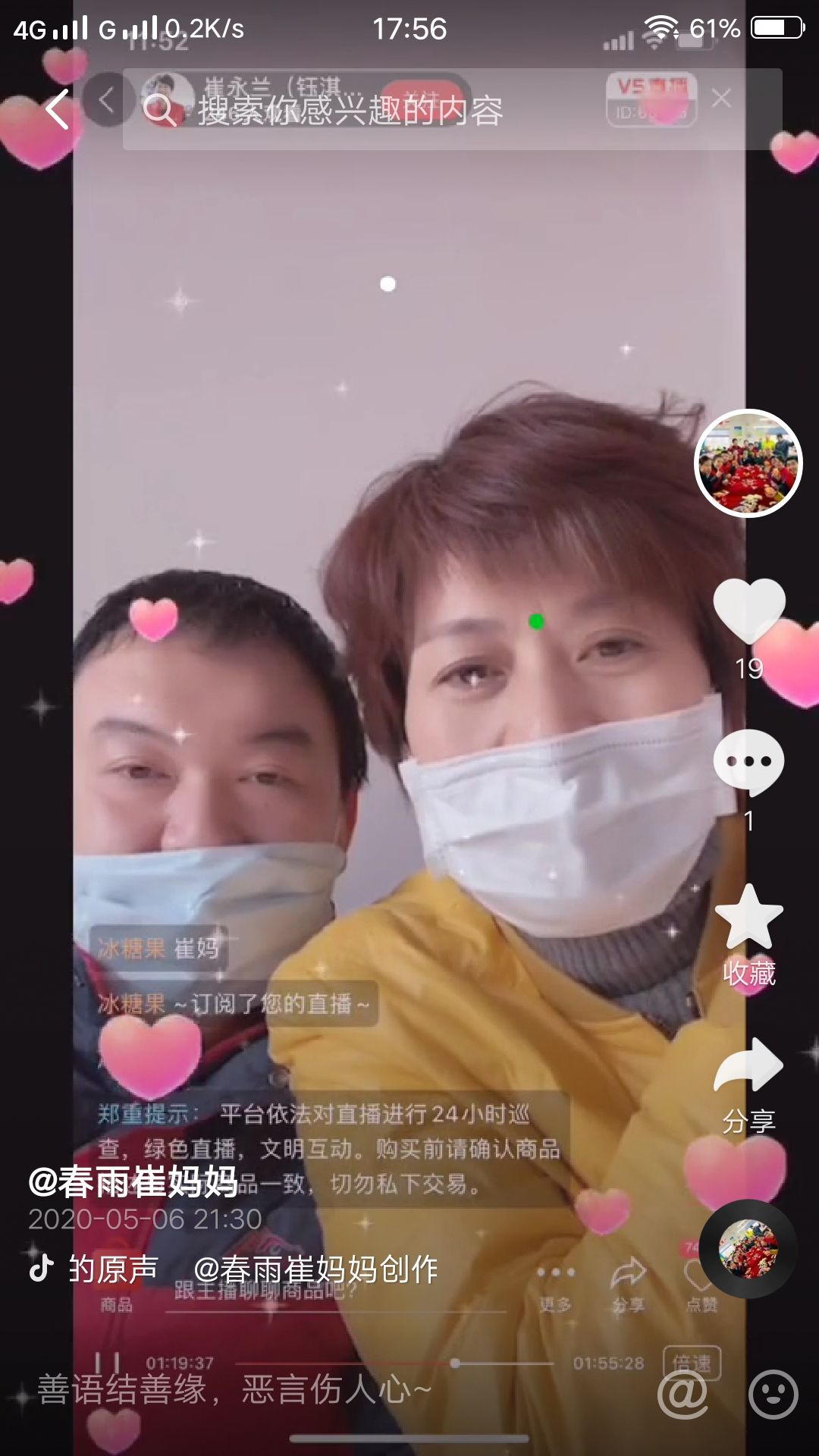Open the spinning music disc
Image resolution: width=819 pixels, height=1456 pixels.
(748, 1249)
